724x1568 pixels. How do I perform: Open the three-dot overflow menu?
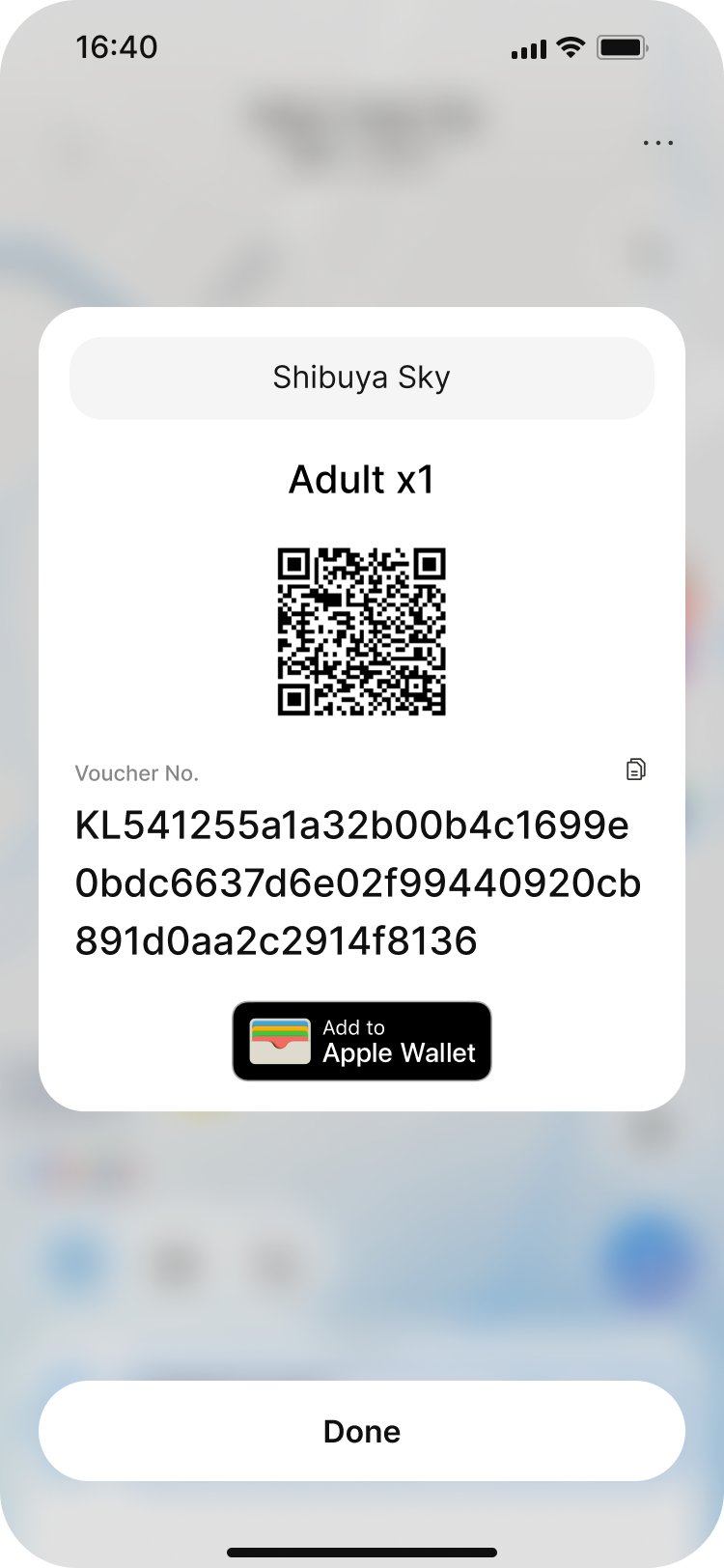point(657,143)
